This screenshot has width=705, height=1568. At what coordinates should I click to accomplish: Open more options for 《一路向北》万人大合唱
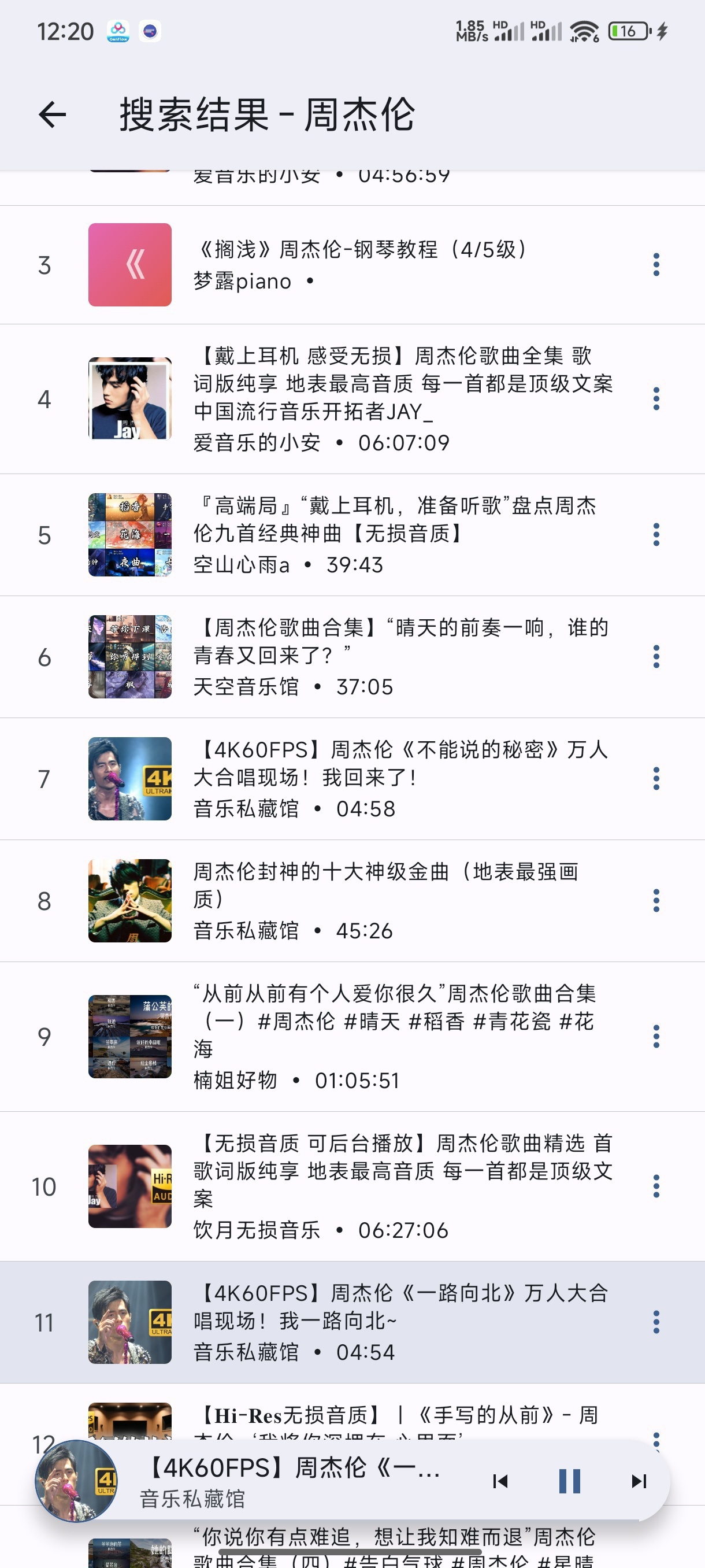[656, 1322]
